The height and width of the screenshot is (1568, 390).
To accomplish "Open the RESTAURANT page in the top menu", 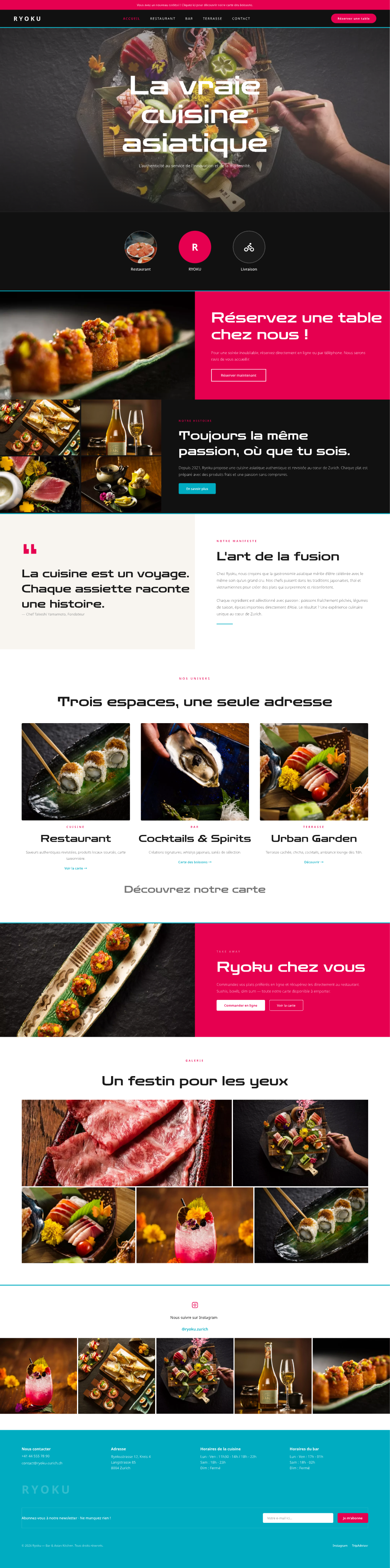I will (x=163, y=18).
